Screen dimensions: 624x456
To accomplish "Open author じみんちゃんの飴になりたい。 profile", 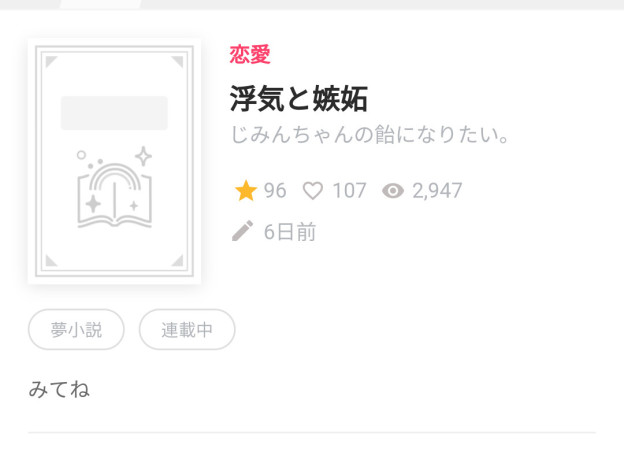I will (x=369, y=135).
